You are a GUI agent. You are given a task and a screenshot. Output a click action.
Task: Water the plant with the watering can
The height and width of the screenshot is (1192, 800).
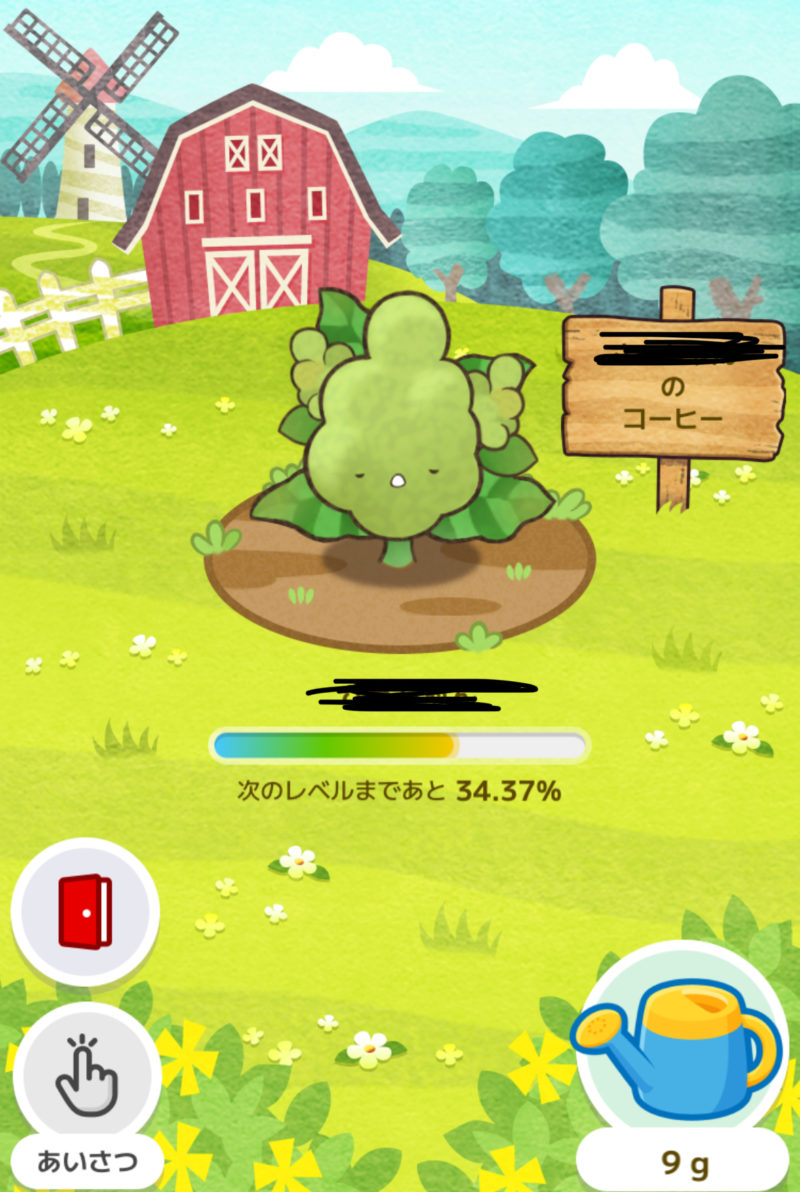(684, 1043)
